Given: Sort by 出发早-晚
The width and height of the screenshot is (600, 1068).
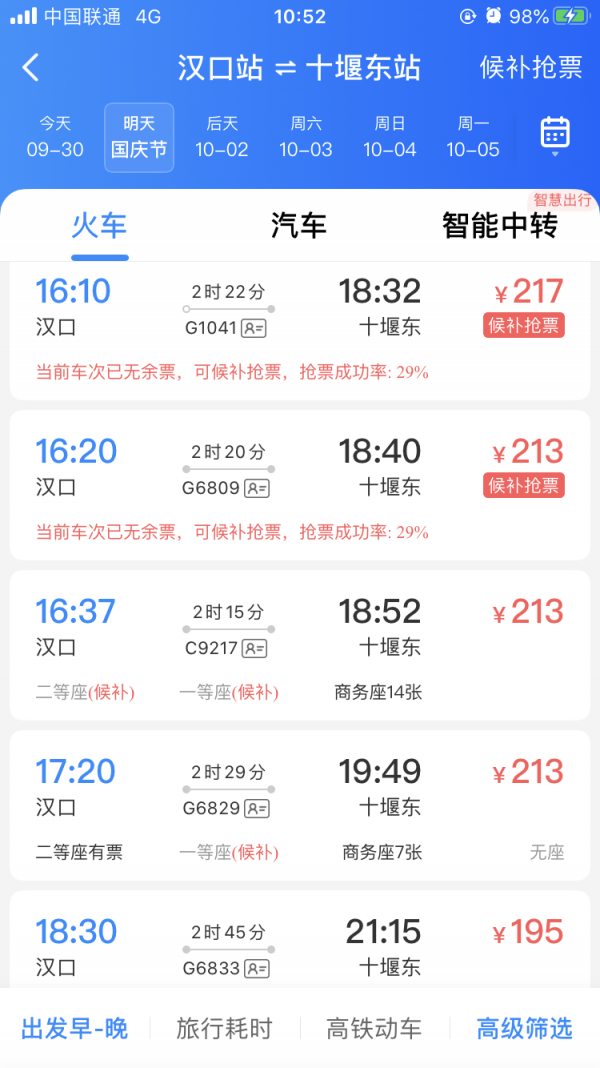Looking at the screenshot, I should pyautogui.click(x=75, y=1028).
